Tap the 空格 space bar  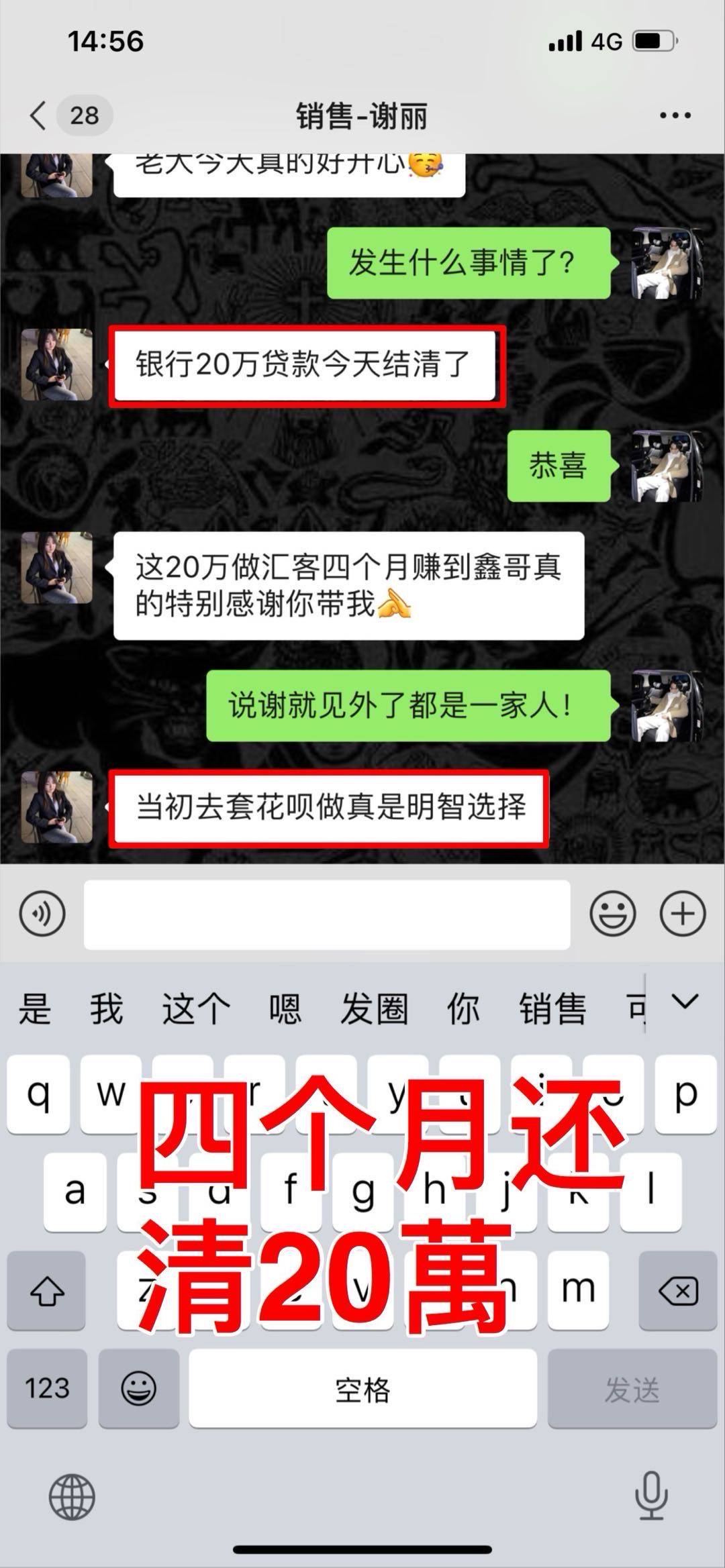click(362, 1388)
